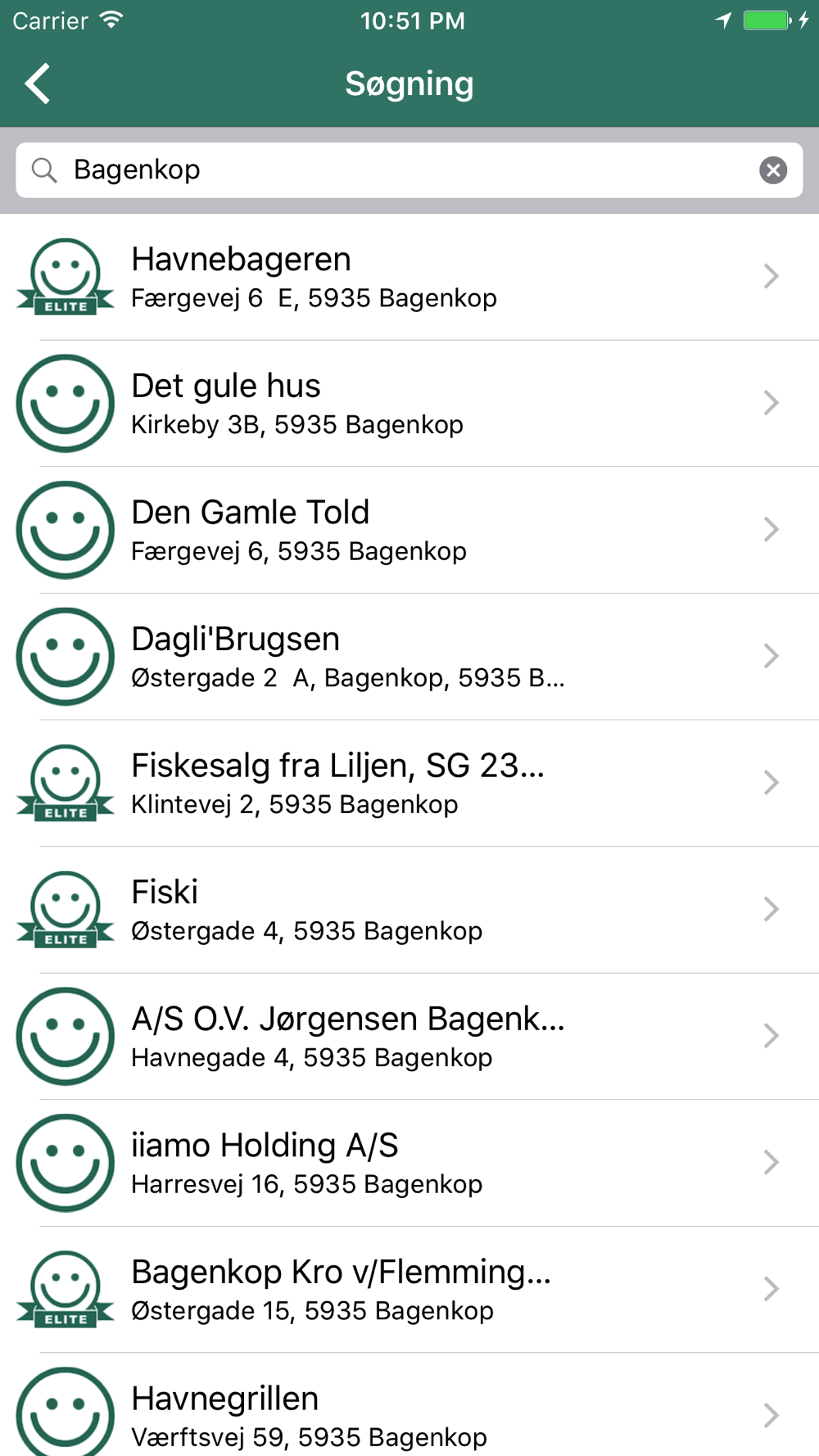Clear the Bagenkop search text
Image resolution: width=819 pixels, height=1456 pixels.
tap(772, 170)
